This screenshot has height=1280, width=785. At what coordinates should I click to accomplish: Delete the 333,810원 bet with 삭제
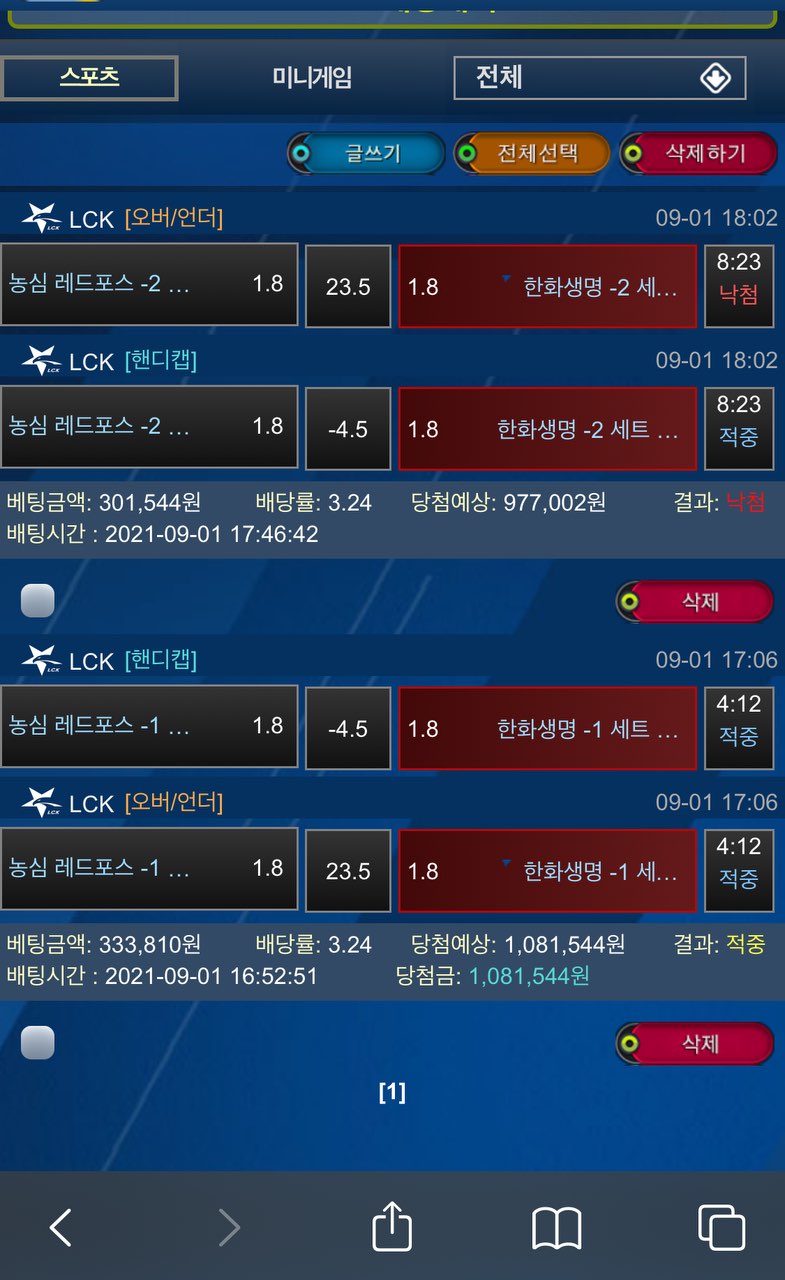pyautogui.click(x=695, y=1044)
